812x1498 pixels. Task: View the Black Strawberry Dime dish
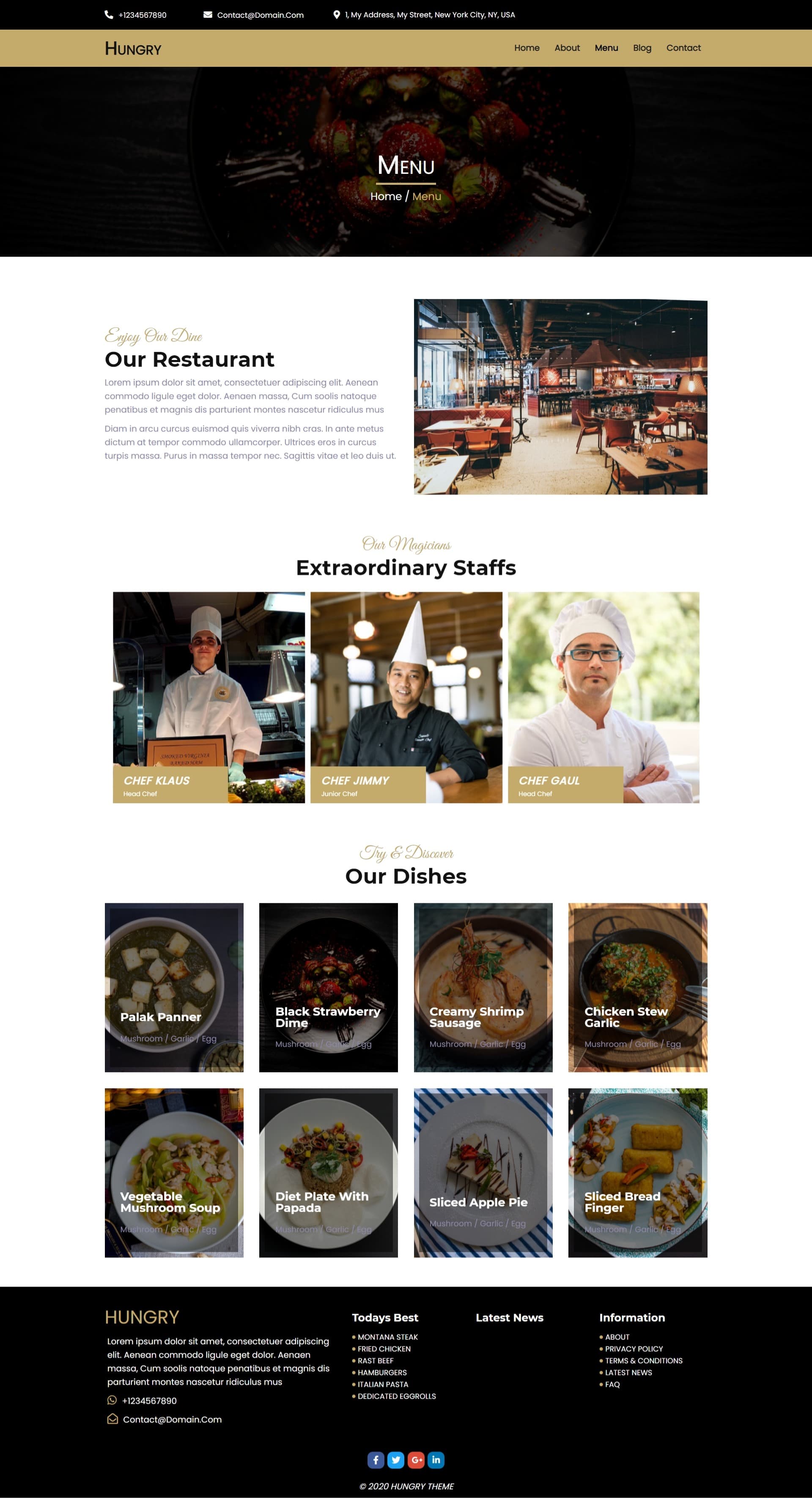coord(328,987)
